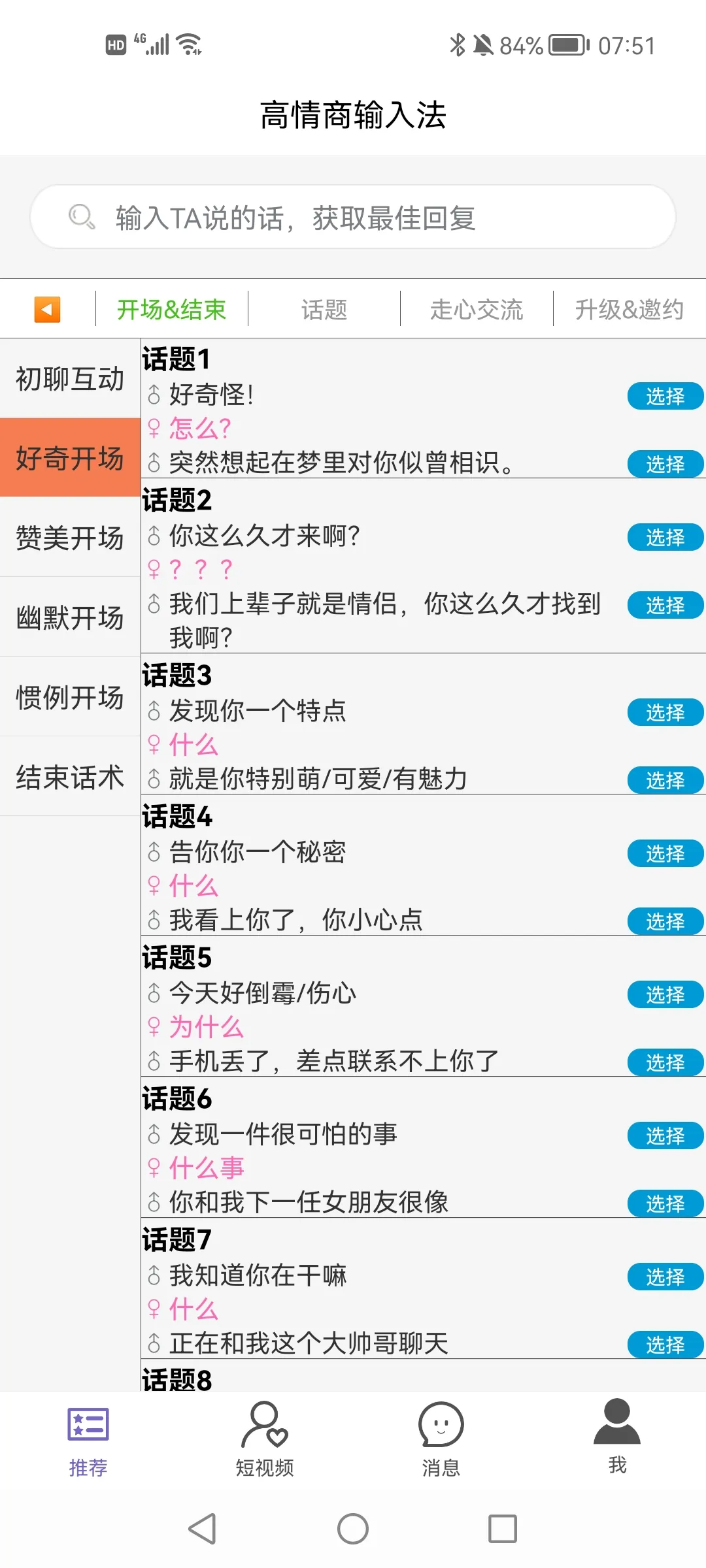Switch to the 走心交流 tab
Viewport: 706px width, 1568px height.
(476, 308)
